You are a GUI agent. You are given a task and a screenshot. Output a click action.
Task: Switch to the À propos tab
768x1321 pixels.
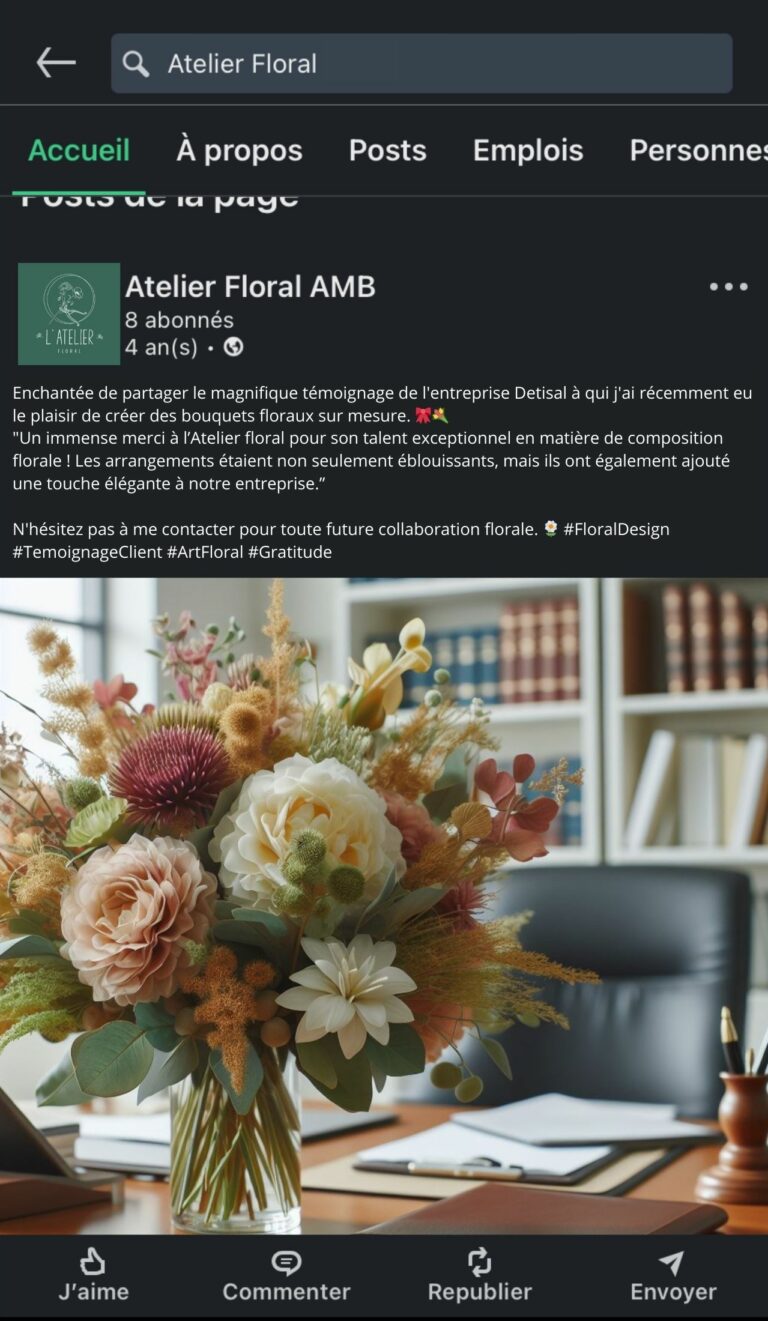point(239,151)
